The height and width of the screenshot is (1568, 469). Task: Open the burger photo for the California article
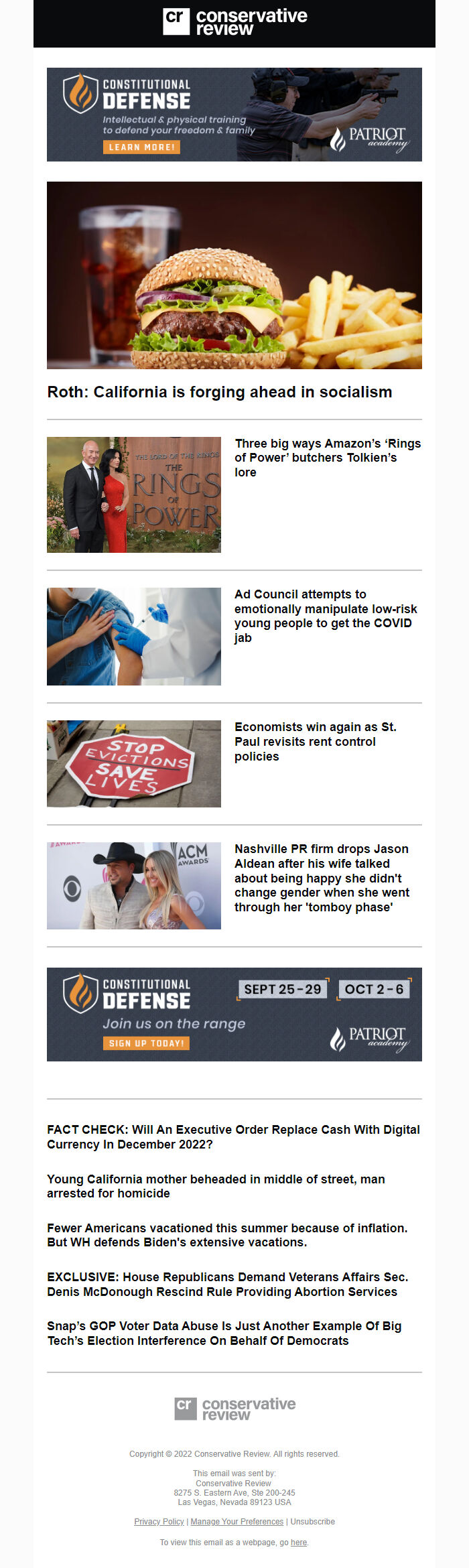[234, 275]
